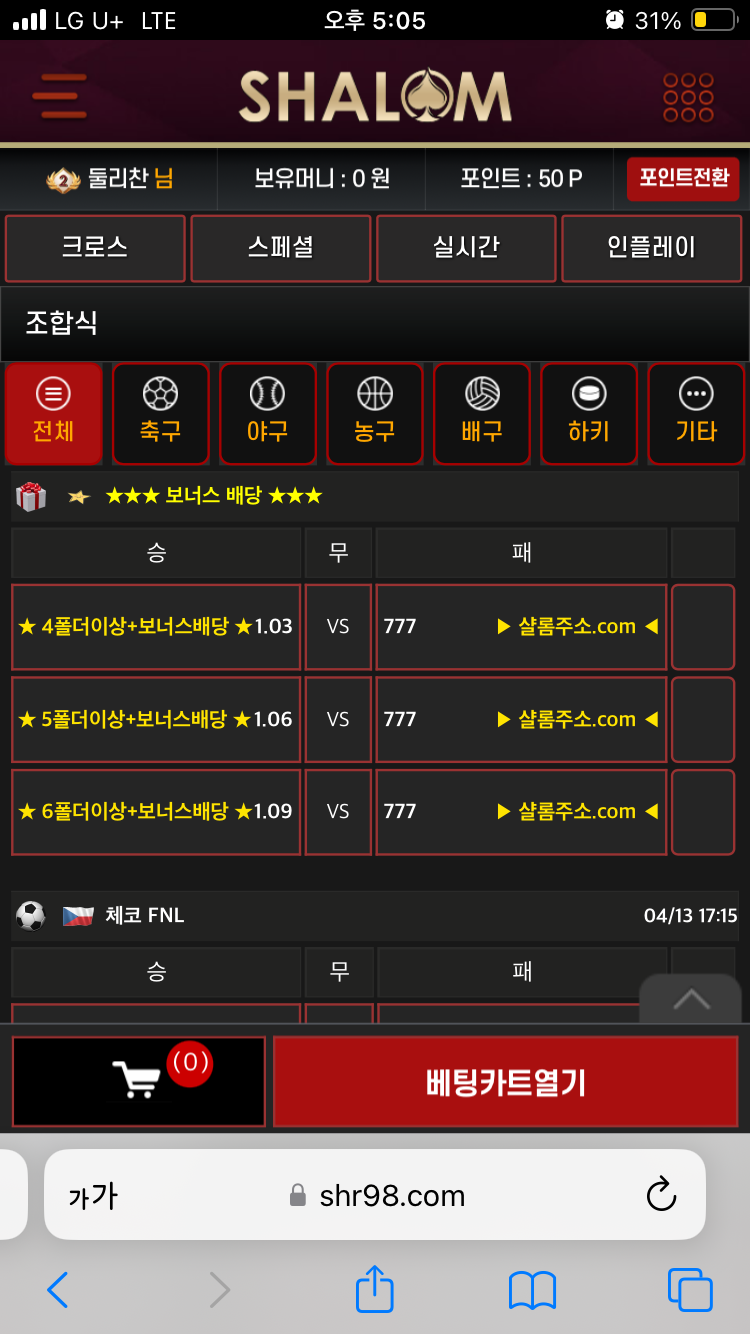Open the cart icon showing 0
The width and height of the screenshot is (750, 1334).
coord(139,1081)
